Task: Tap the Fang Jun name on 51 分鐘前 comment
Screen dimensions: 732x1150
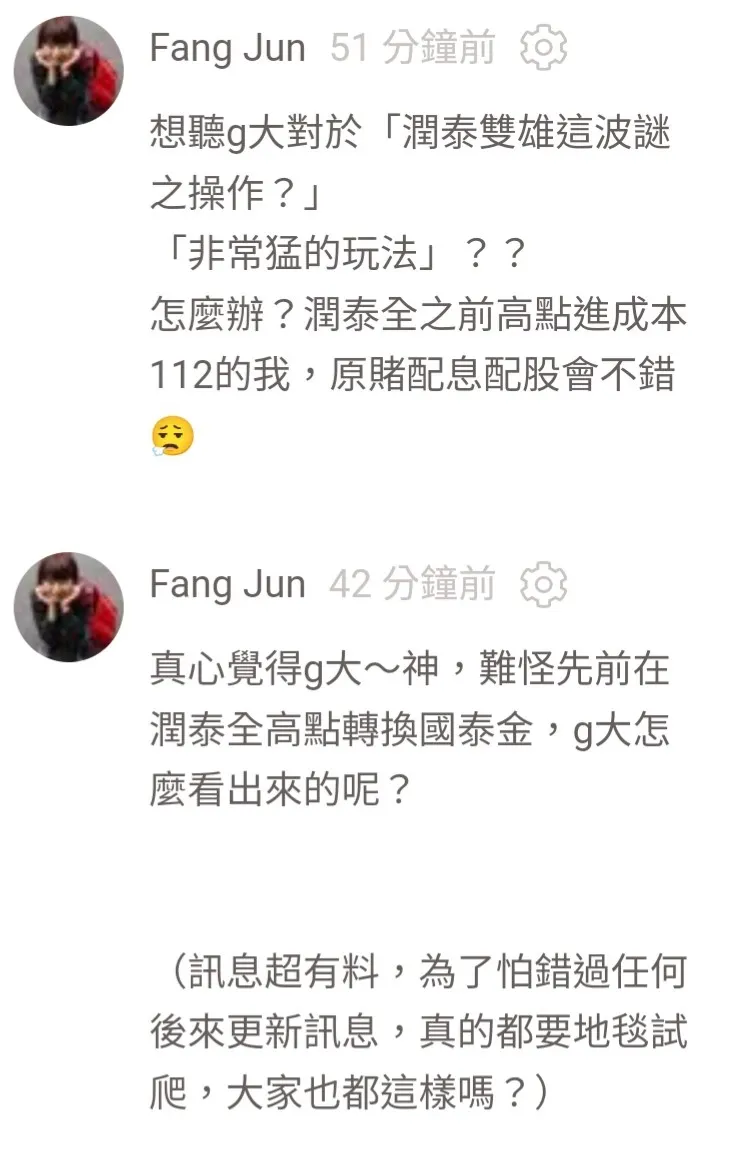Action: [x=227, y=48]
